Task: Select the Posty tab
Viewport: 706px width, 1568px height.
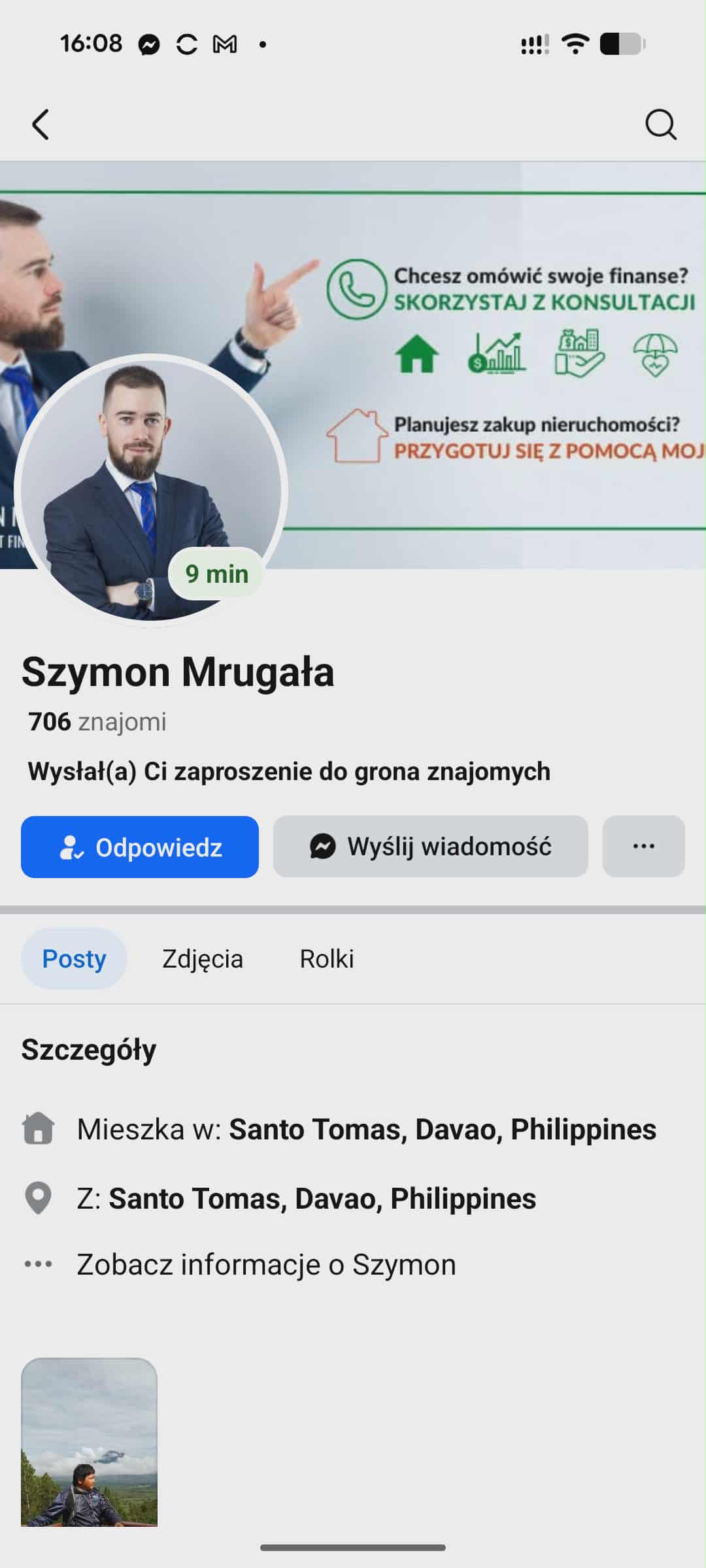Action: click(x=73, y=958)
